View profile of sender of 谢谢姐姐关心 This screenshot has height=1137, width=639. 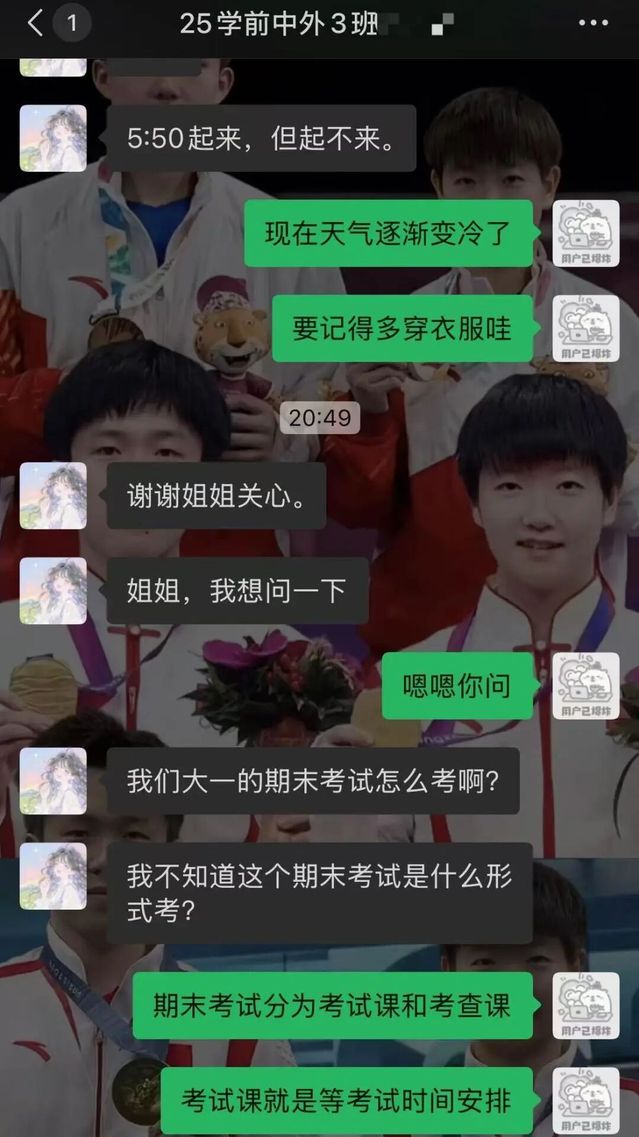coord(53,495)
